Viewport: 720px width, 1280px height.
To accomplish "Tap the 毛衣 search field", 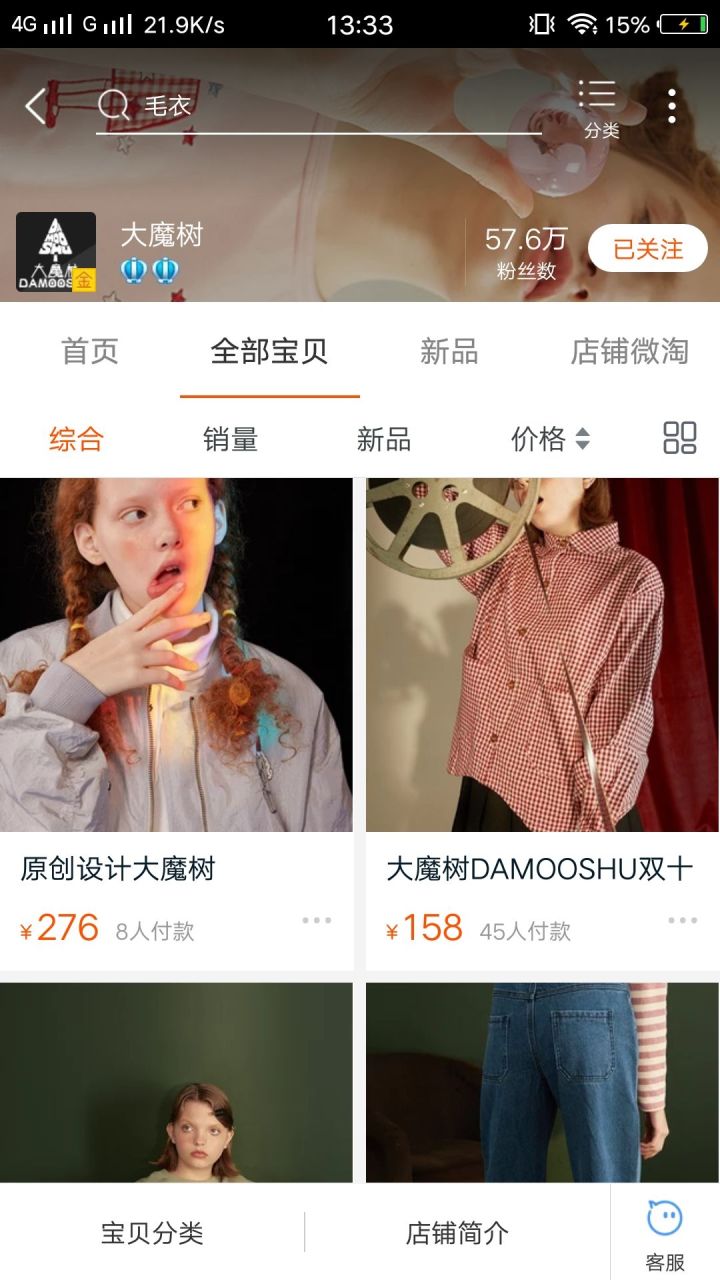I will (320, 106).
